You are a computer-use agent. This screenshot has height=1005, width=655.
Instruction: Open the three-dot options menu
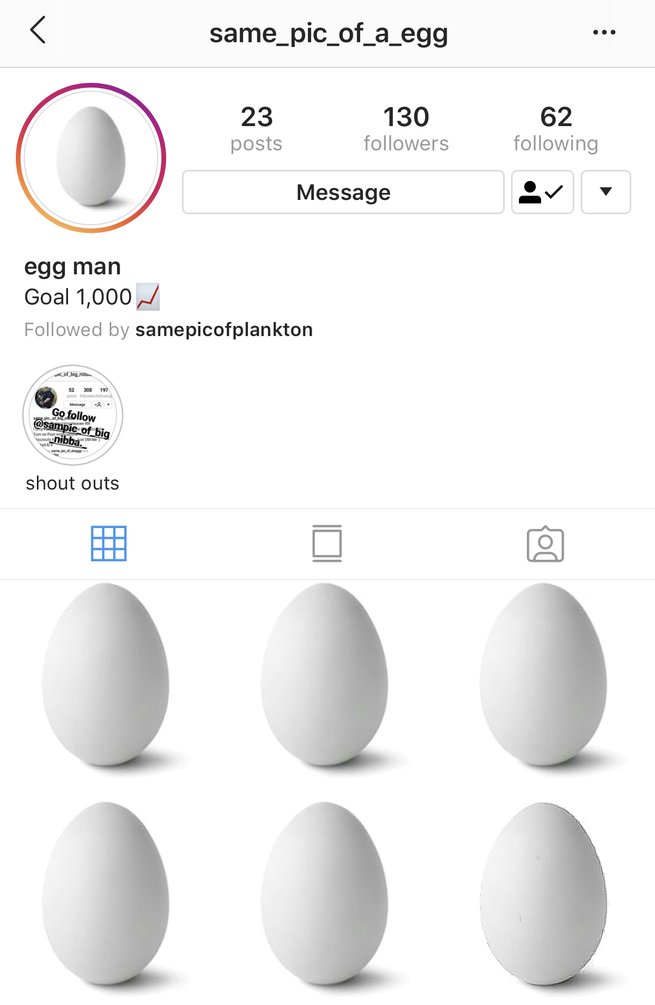[x=604, y=32]
